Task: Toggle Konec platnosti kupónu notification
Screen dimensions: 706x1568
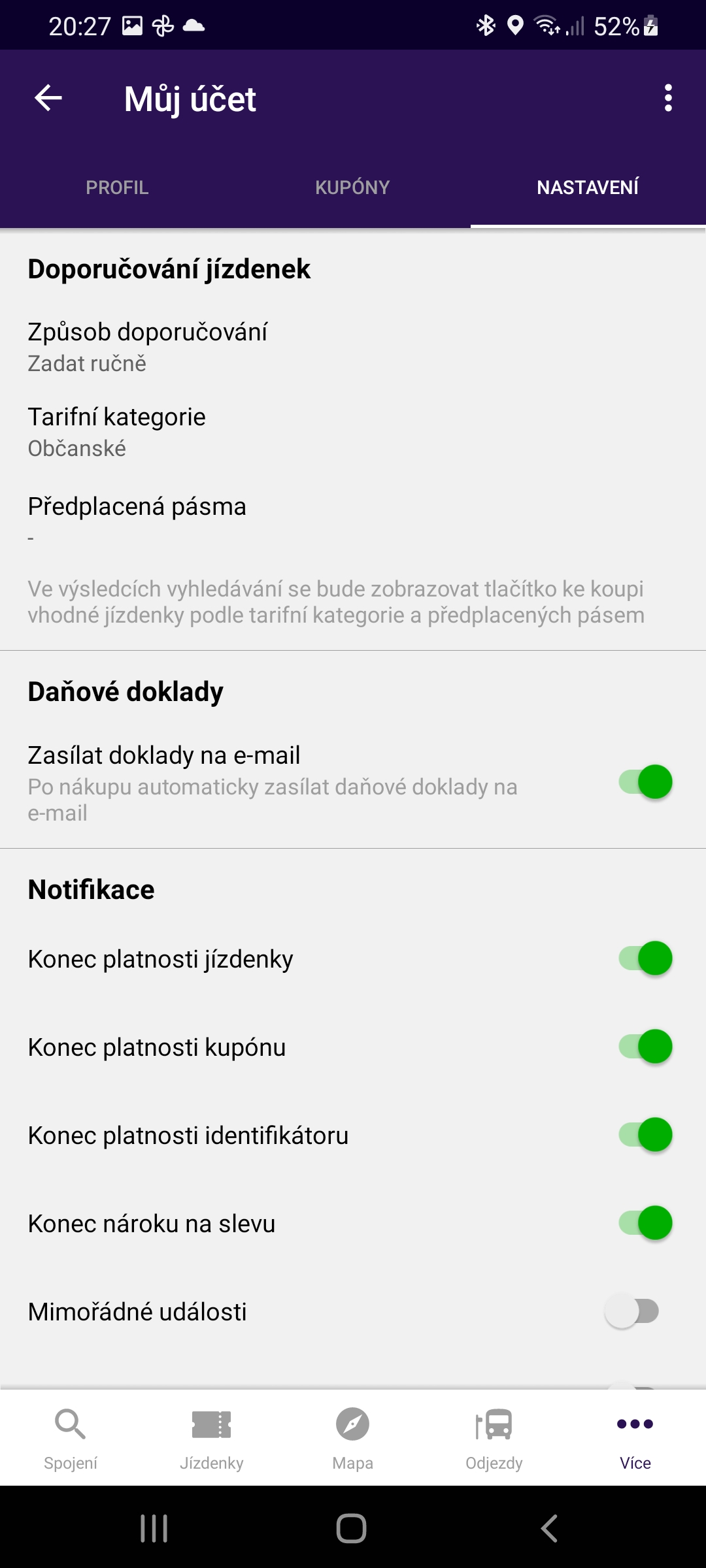Action: [x=645, y=1047]
